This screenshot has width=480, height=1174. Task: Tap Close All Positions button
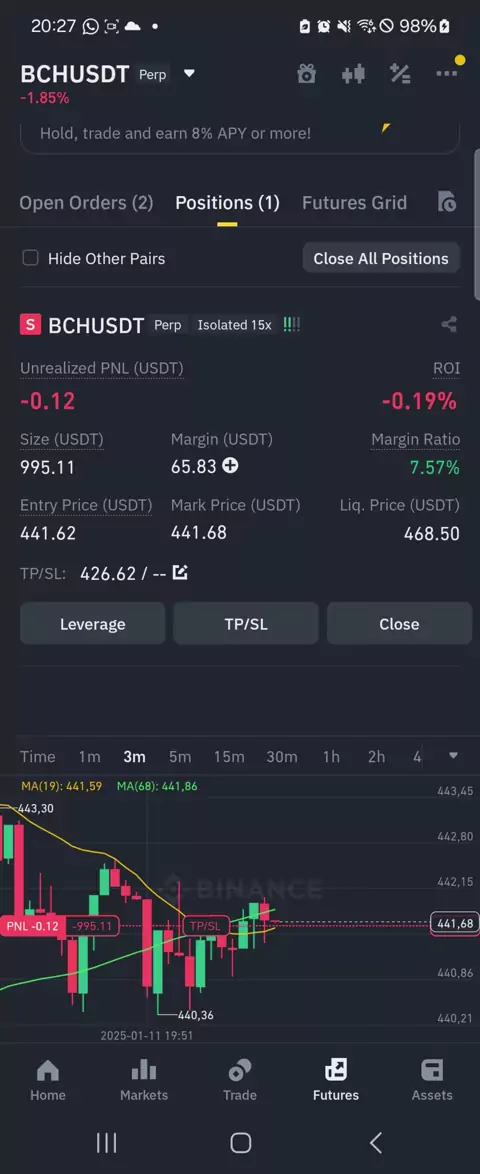click(381, 258)
